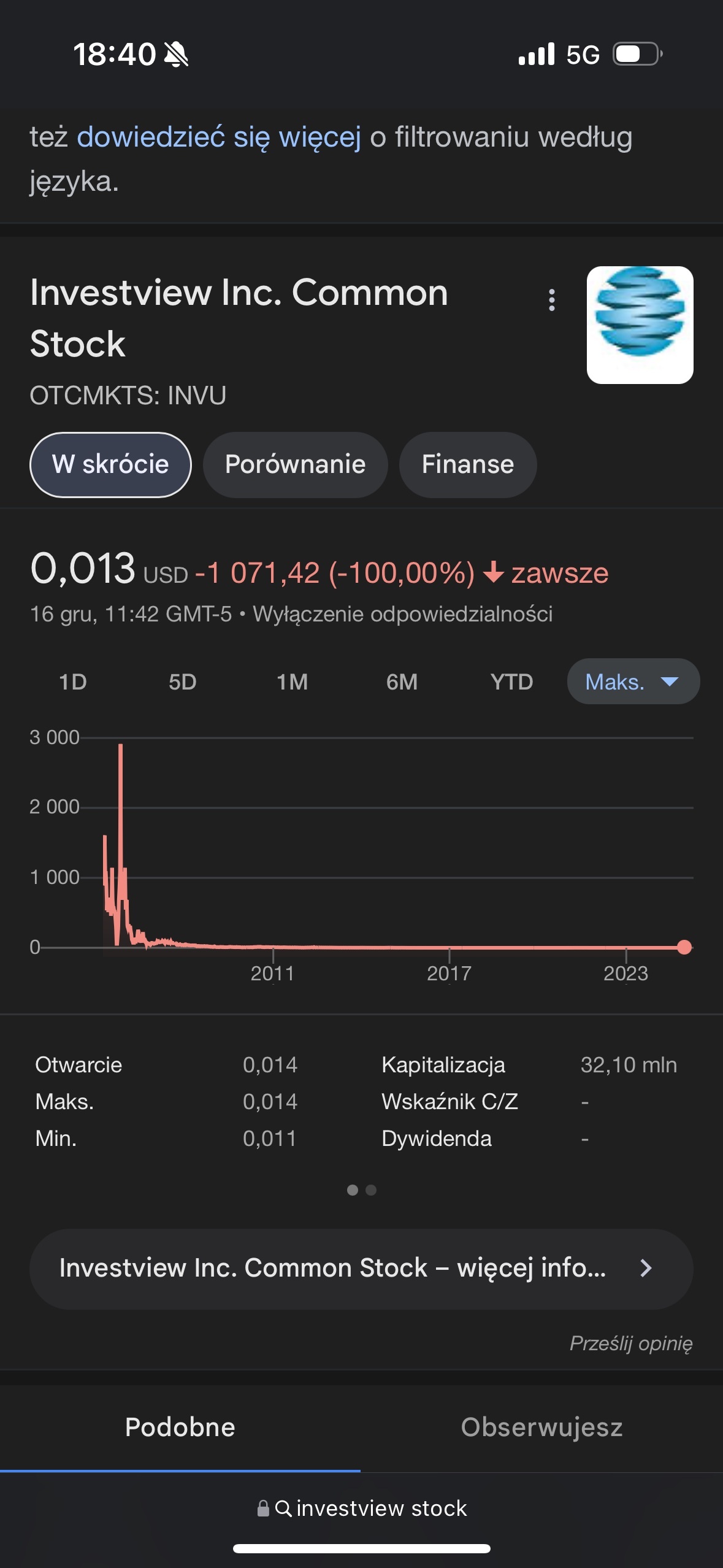The image size is (723, 1568).
Task: Tap "Prześlij opinię" to send feedback
Action: point(630,1343)
